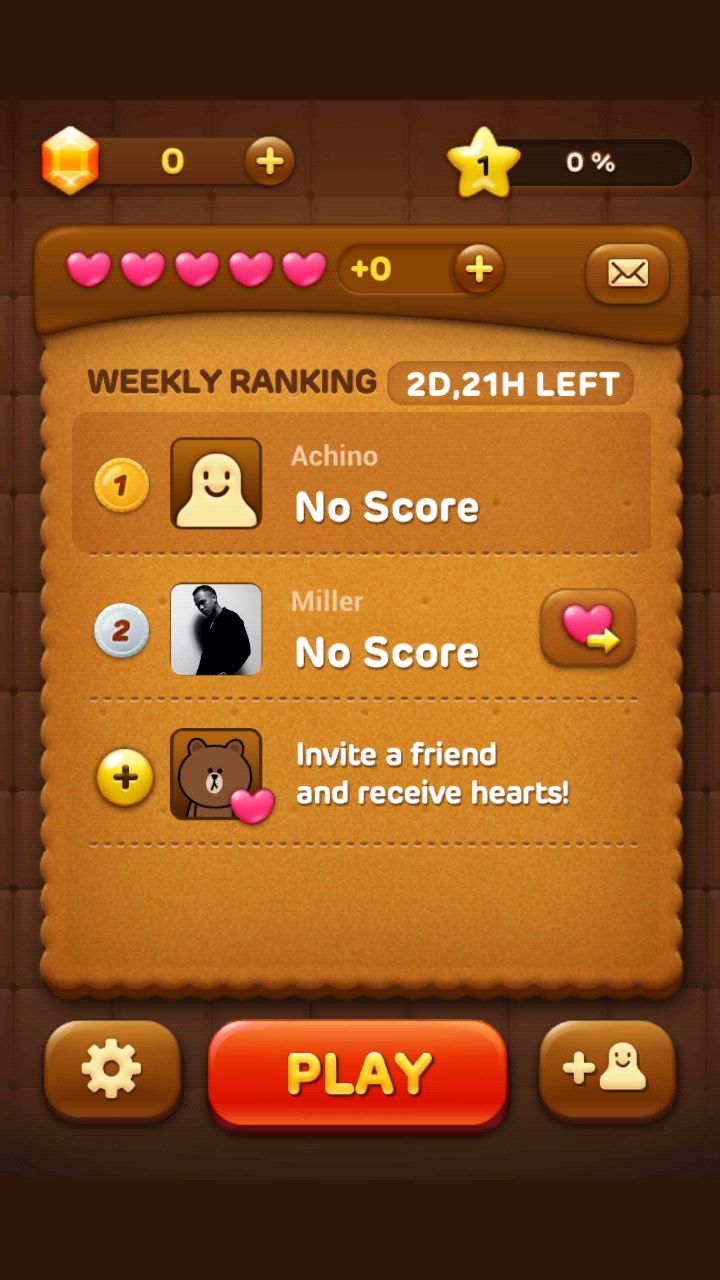Open the mailbox envelope
The image size is (720, 1280).
(x=627, y=273)
